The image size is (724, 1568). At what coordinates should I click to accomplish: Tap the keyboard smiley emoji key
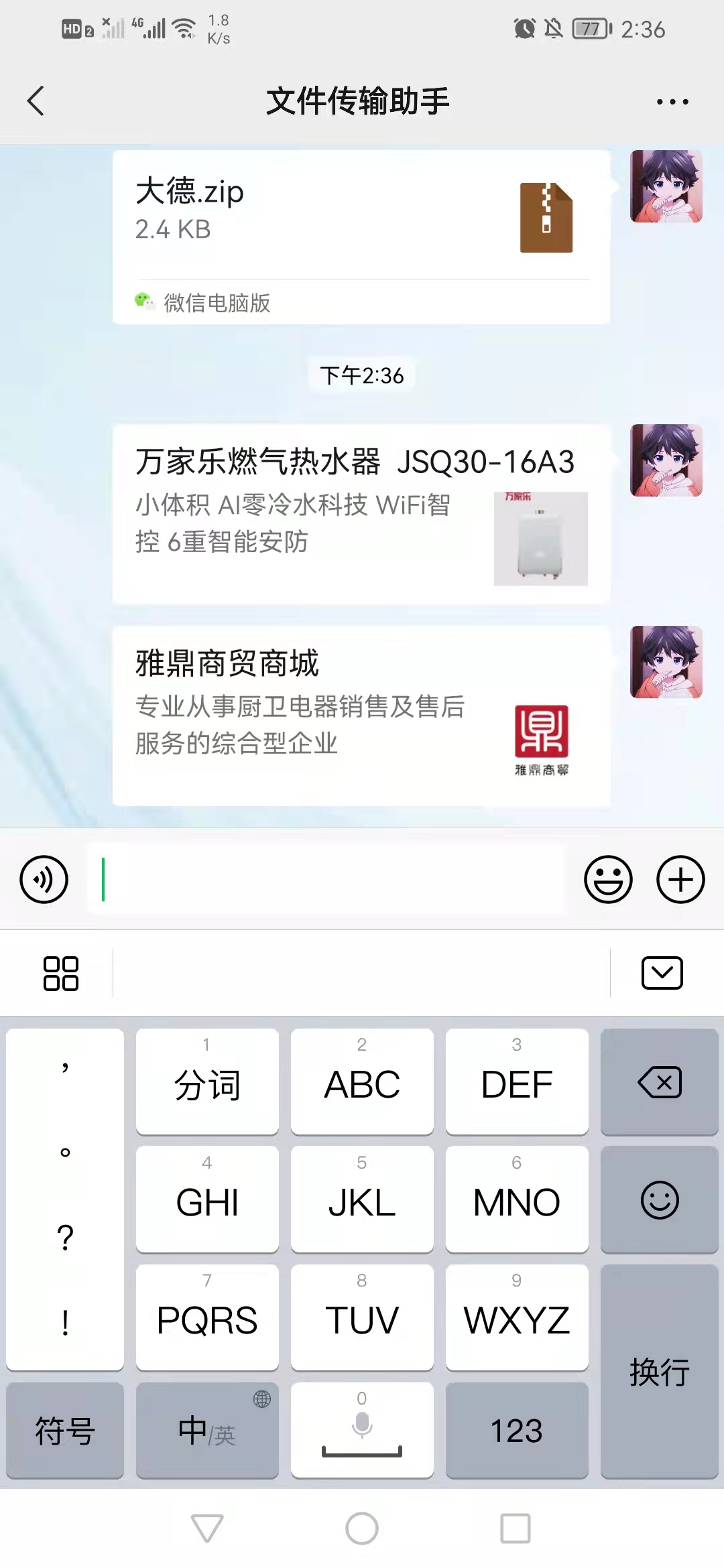[660, 1199]
